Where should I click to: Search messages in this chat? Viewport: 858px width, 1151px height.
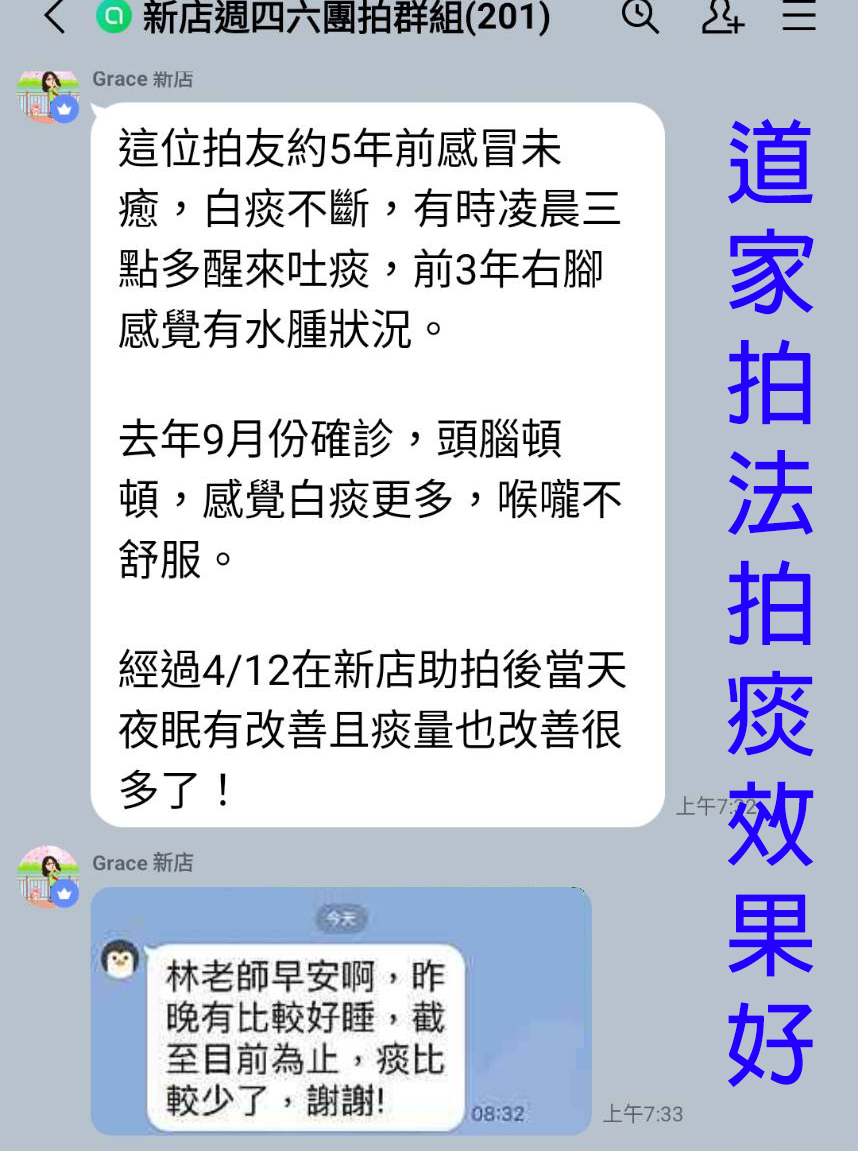pos(640,16)
